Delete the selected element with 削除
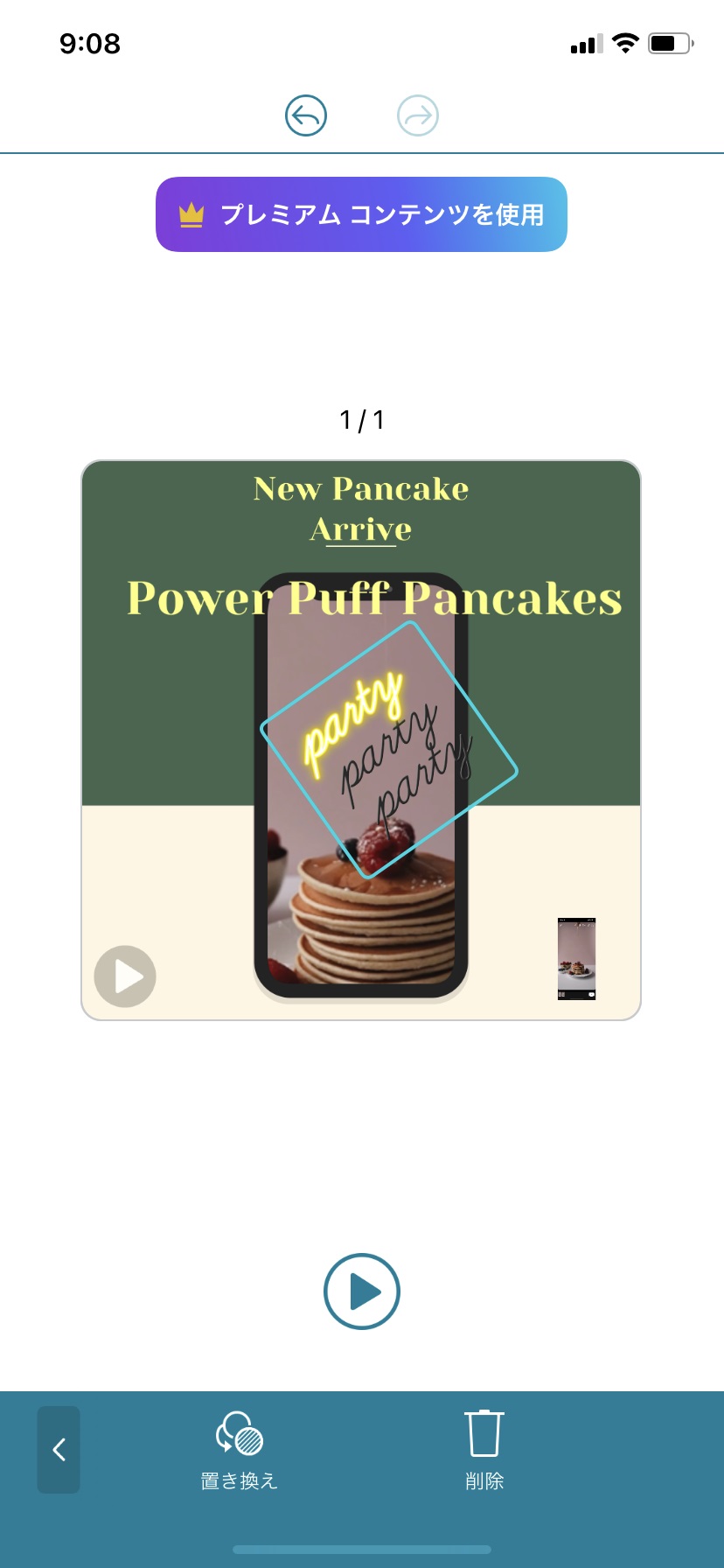The image size is (724, 1568). point(484,1450)
